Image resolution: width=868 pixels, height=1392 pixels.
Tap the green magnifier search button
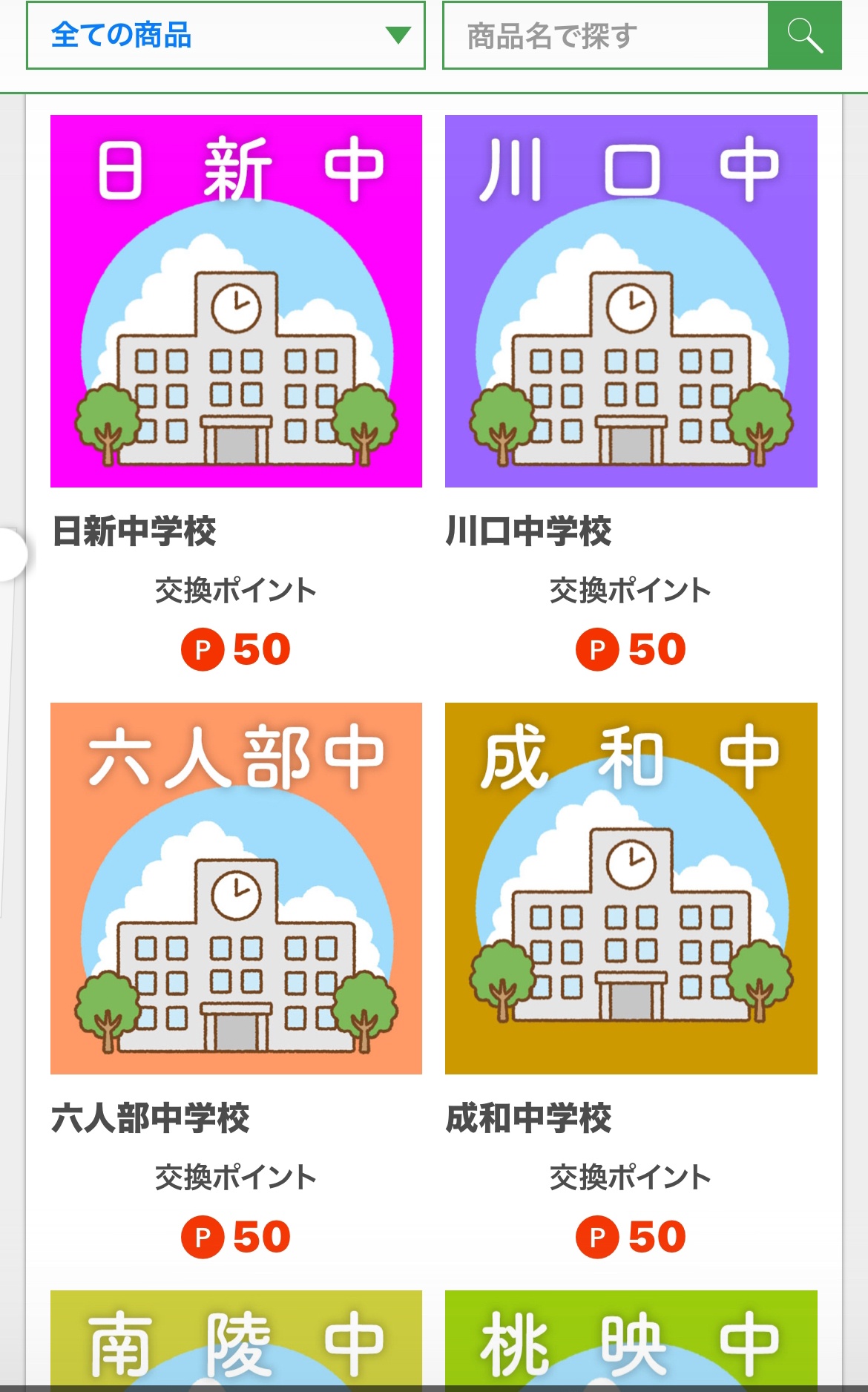tap(805, 36)
